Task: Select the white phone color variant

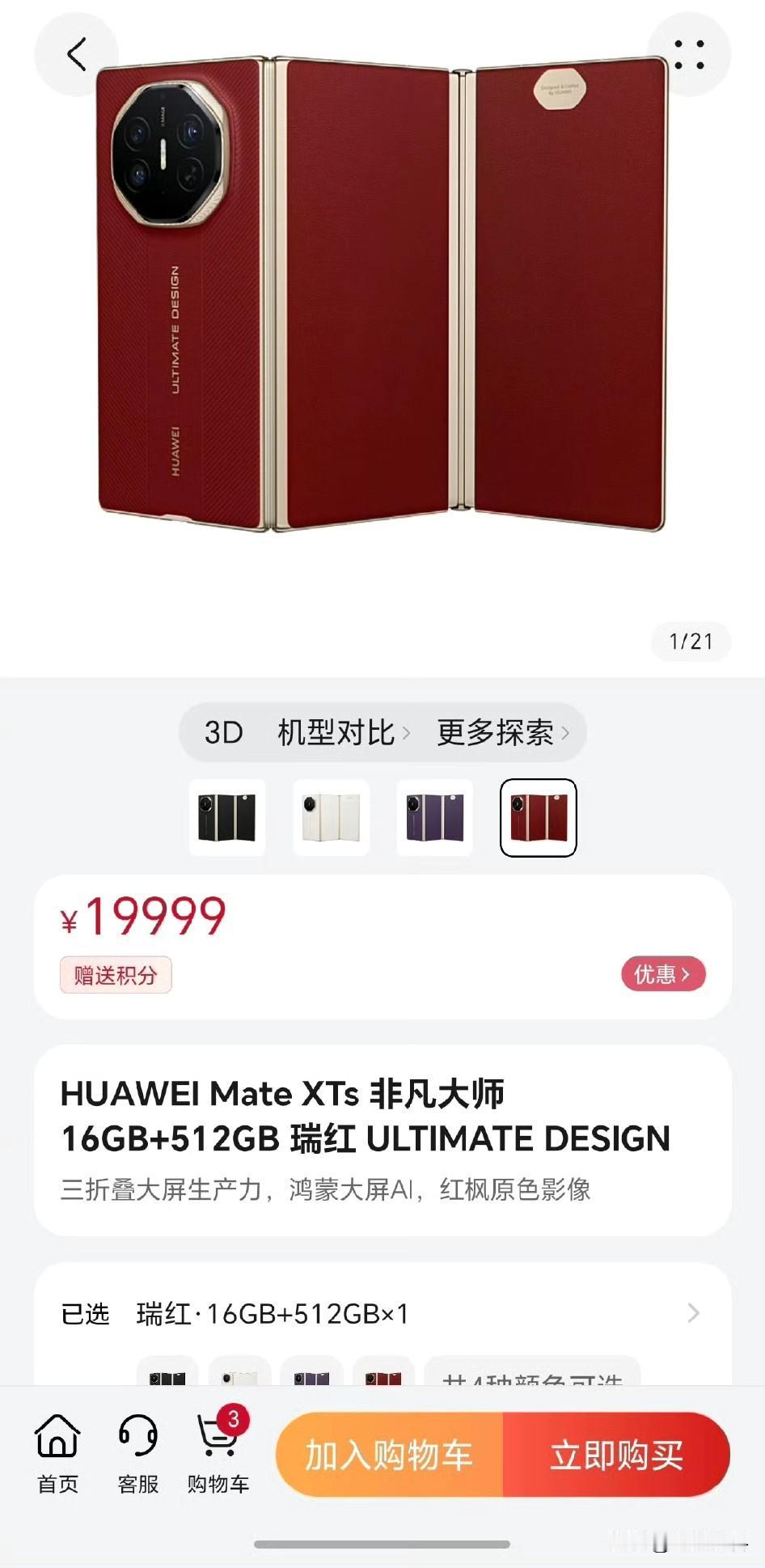Action: (331, 817)
